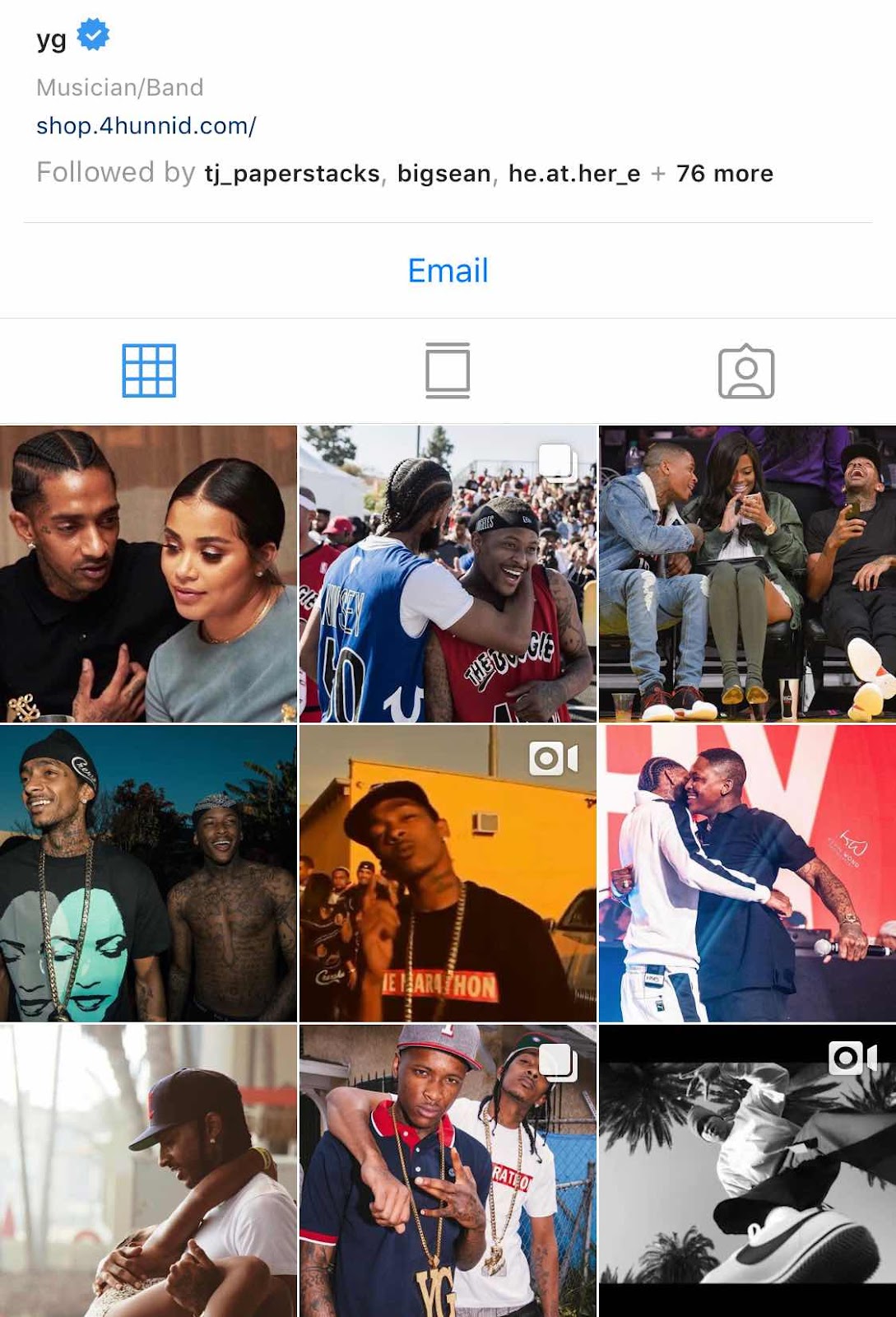
Task: Open the on-stage hug photo post
Action: coord(747,873)
